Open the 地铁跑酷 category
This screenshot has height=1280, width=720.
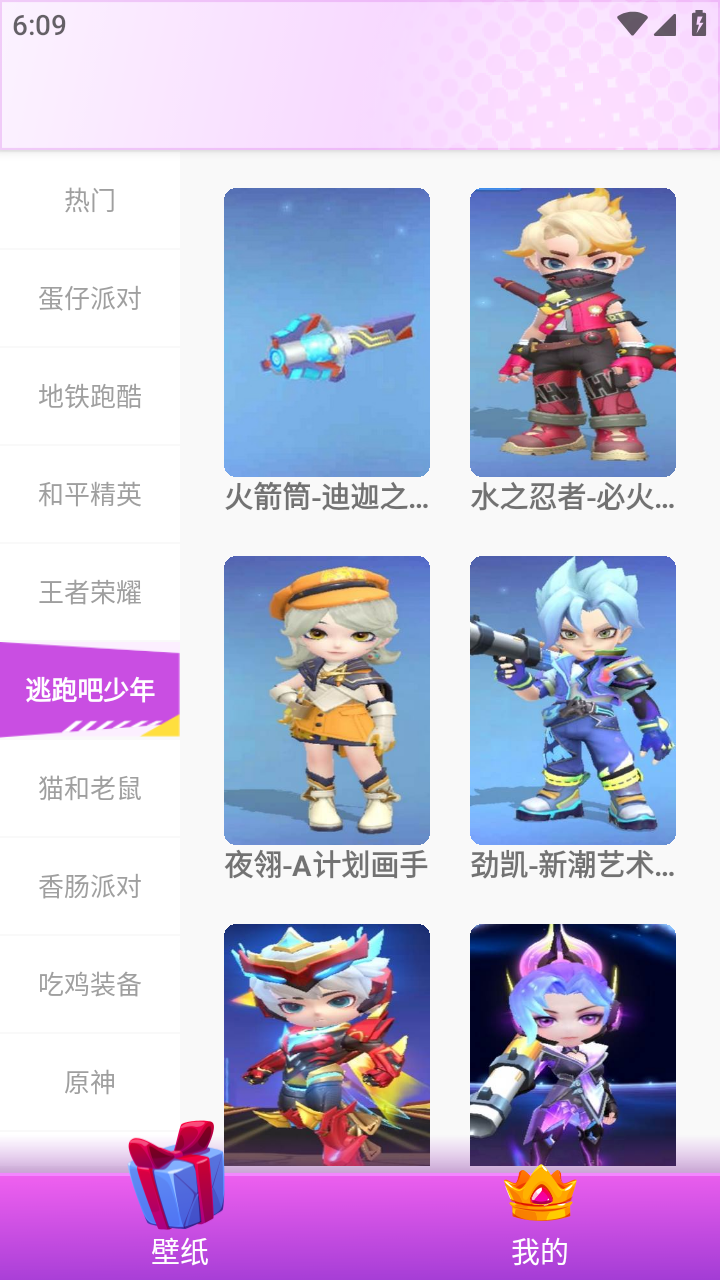(90, 396)
